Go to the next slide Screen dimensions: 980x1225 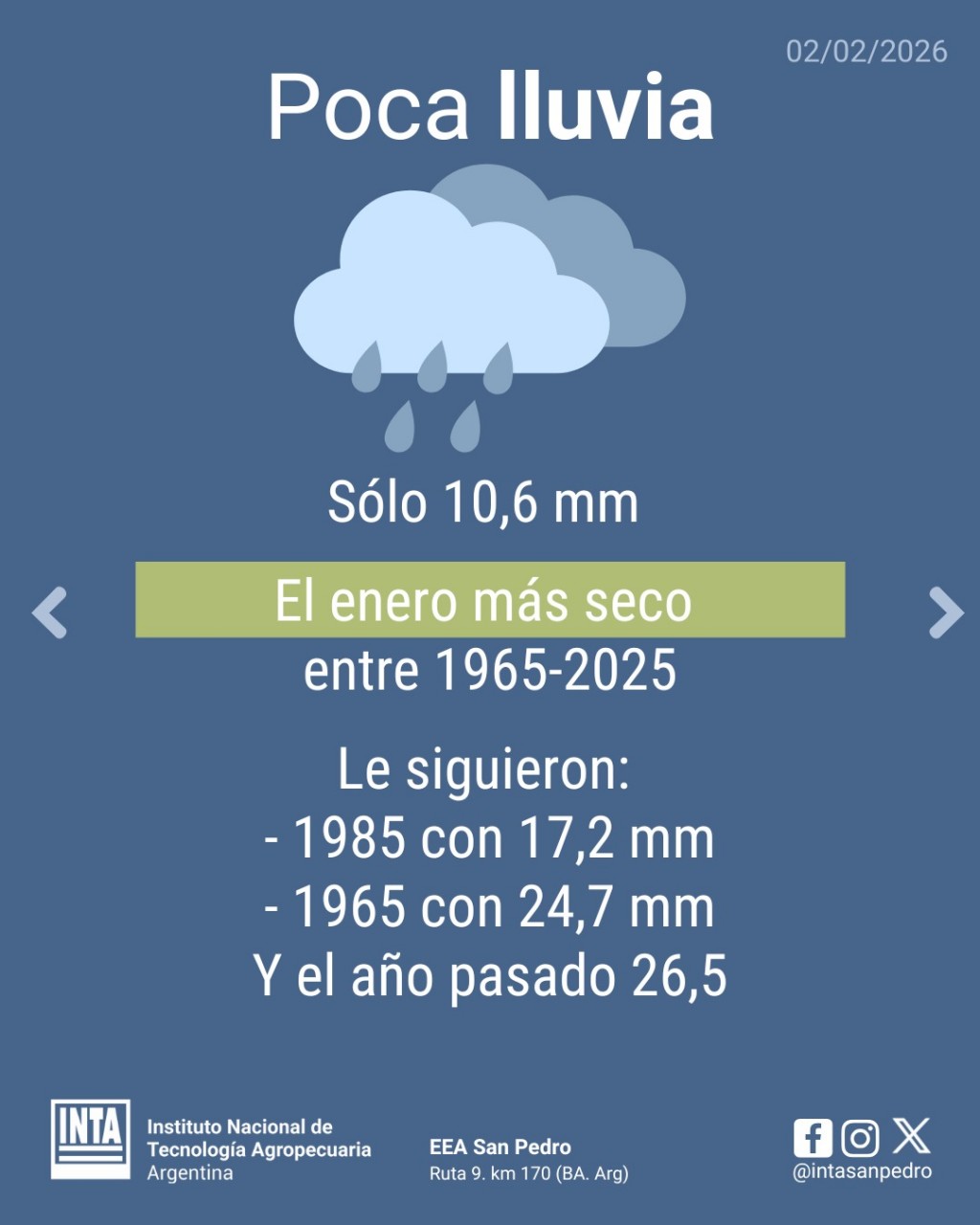pos(946,612)
